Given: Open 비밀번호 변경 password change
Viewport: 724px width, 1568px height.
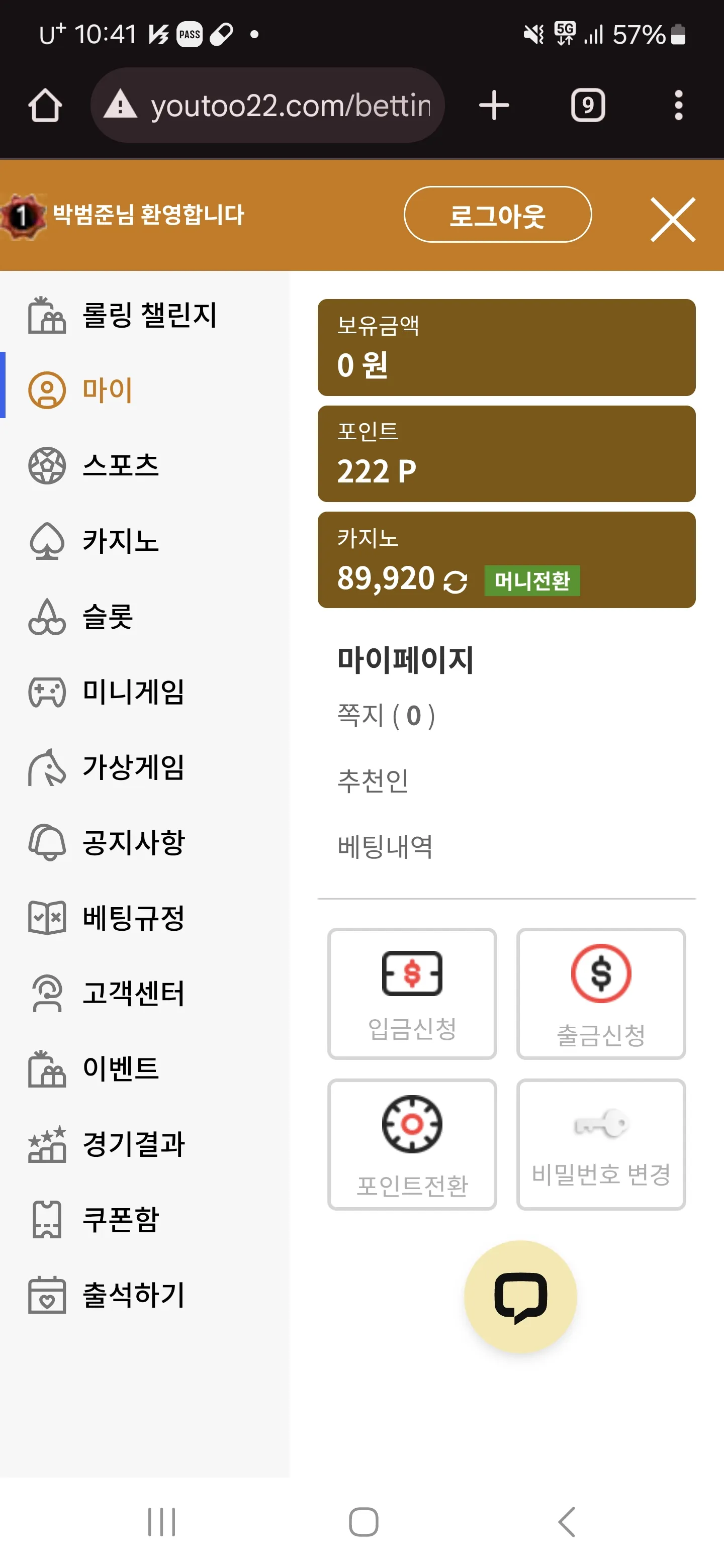Looking at the screenshot, I should (600, 1144).
